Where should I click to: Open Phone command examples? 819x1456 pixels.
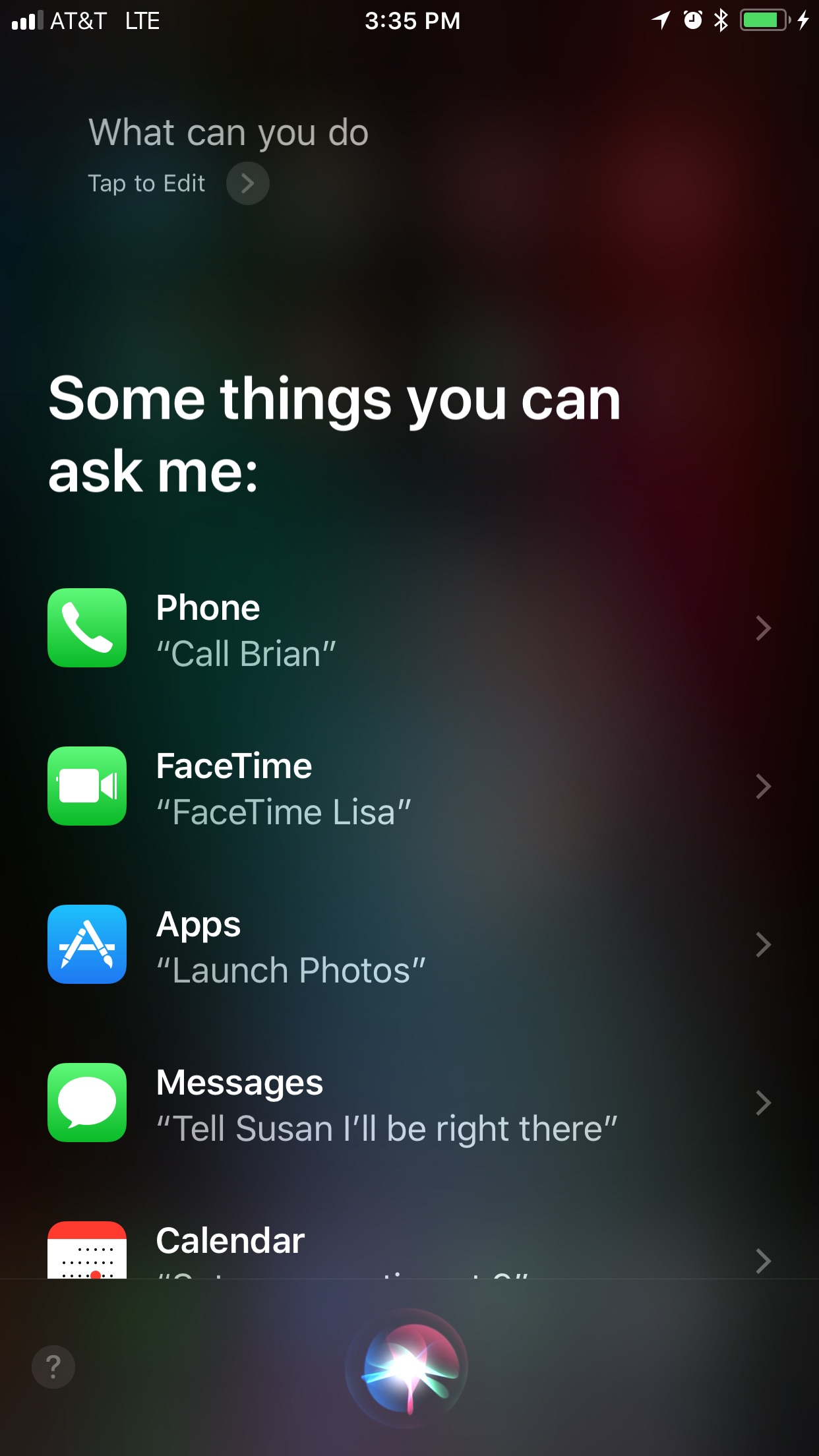409,628
